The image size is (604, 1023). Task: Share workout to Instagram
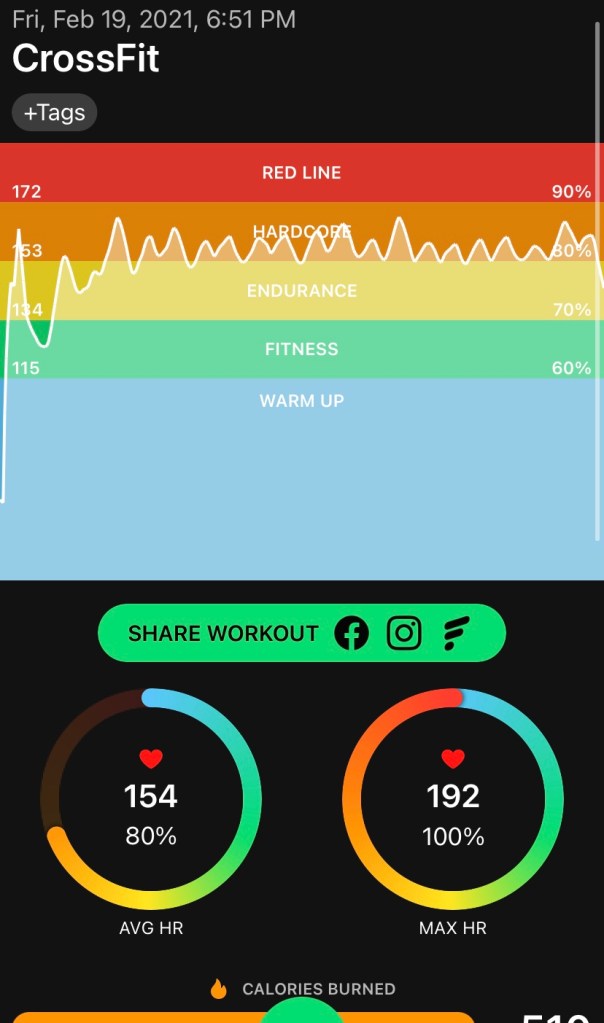pos(404,633)
